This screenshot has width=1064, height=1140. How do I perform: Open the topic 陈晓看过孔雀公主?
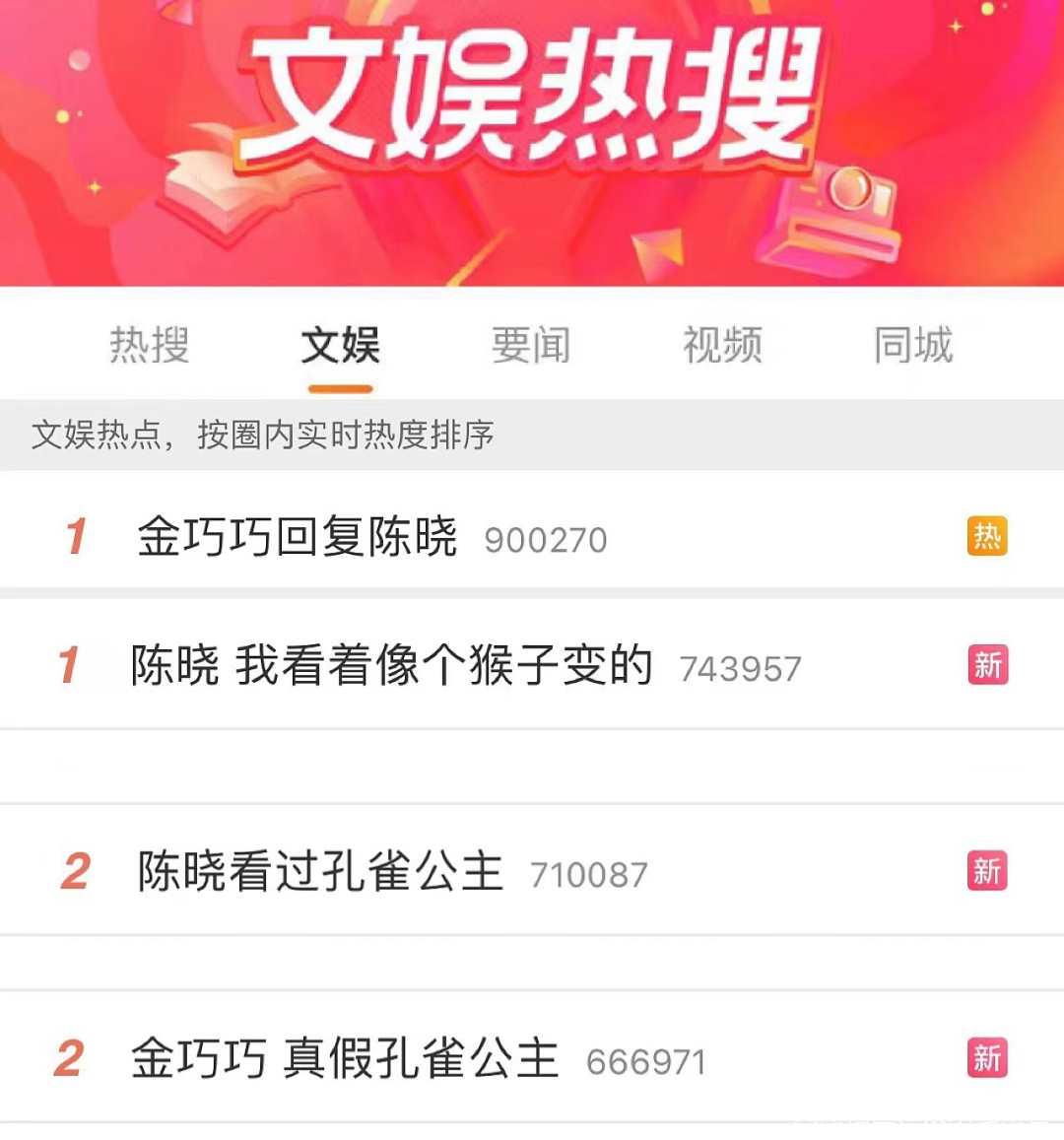click(x=320, y=872)
